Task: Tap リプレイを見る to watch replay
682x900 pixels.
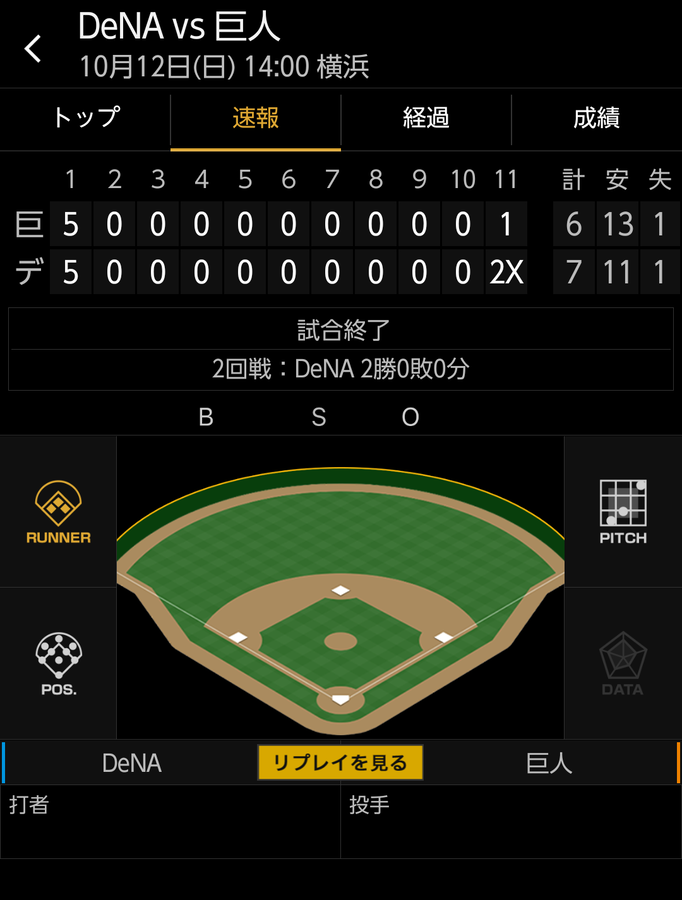Action: coord(340,763)
